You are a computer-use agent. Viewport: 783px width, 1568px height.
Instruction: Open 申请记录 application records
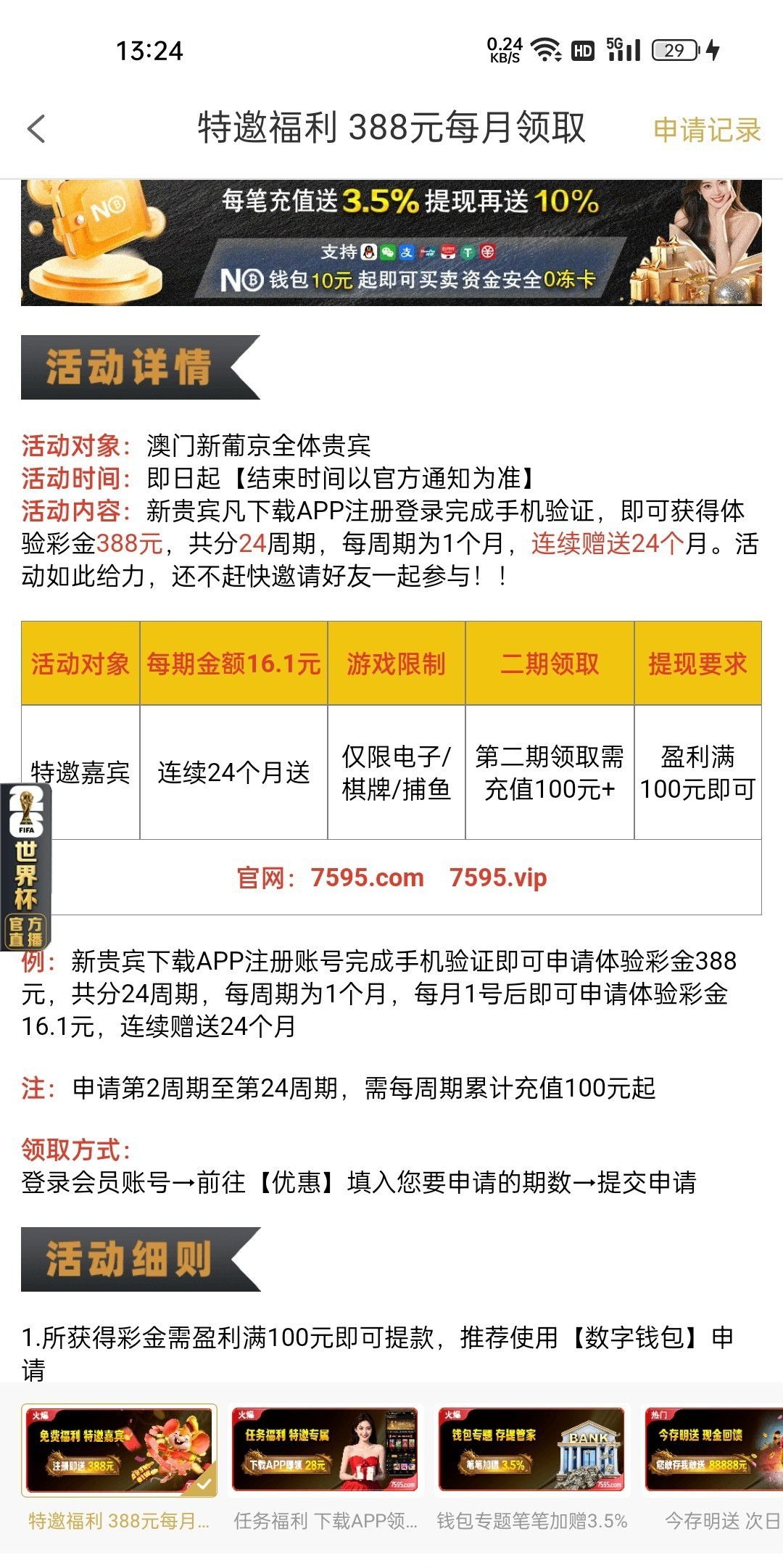click(707, 130)
